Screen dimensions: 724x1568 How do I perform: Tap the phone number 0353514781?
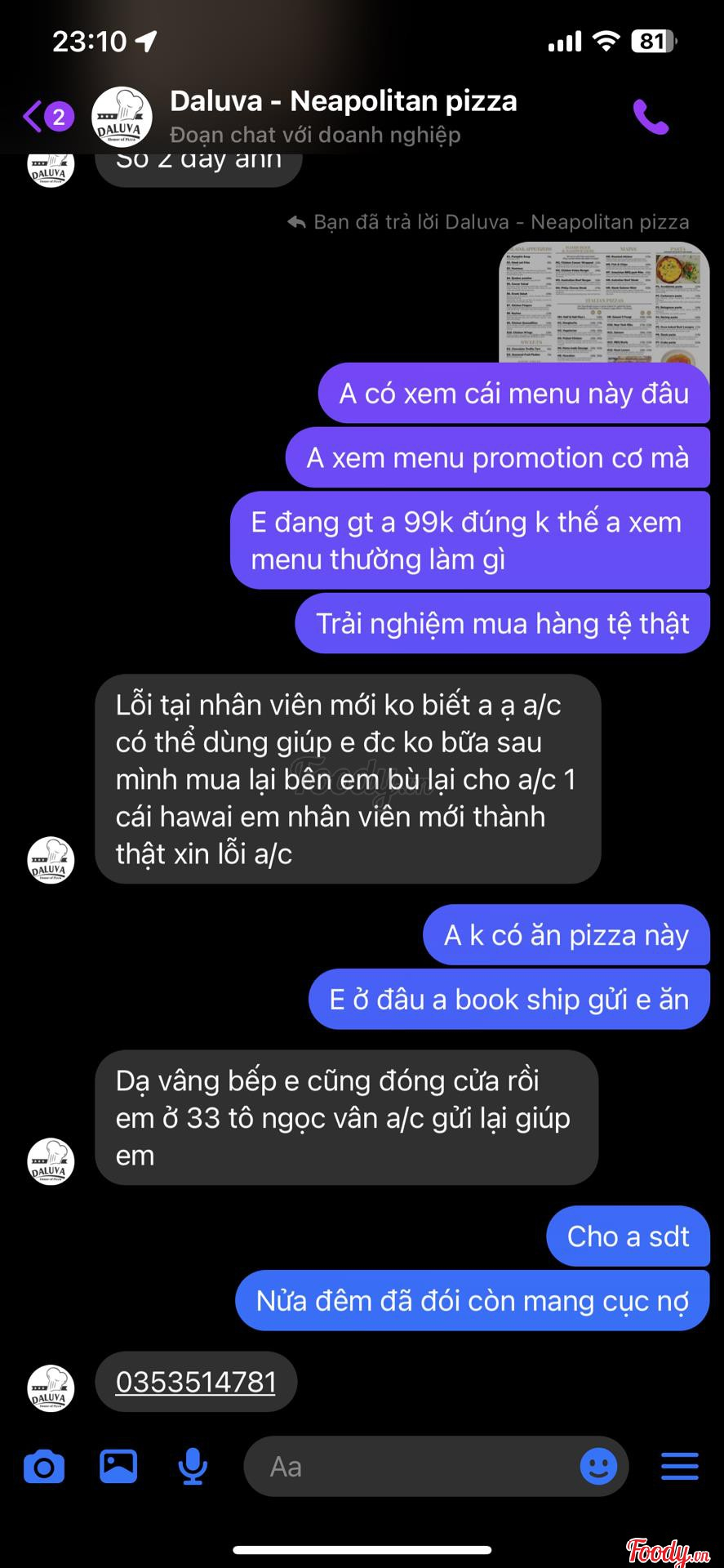[x=196, y=1382]
